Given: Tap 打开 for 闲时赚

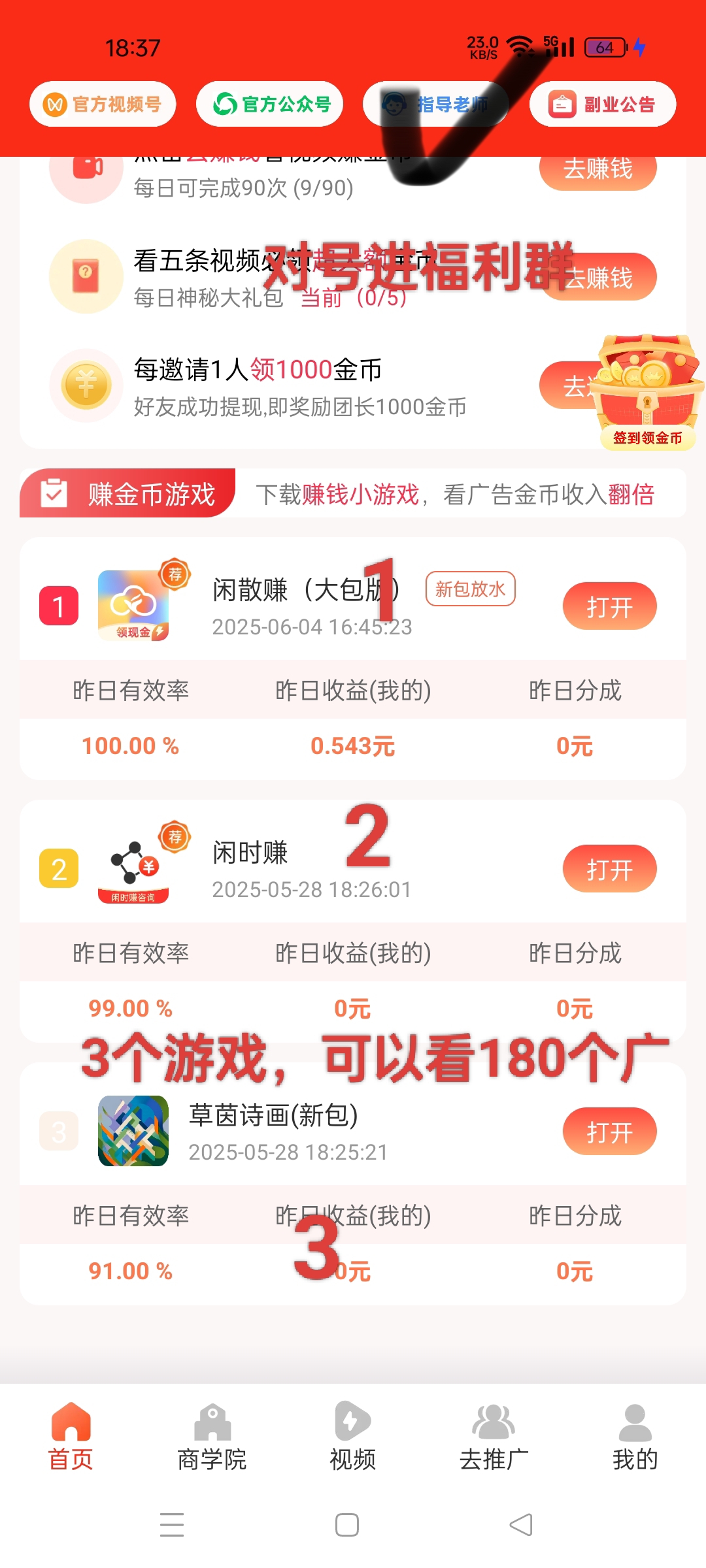Looking at the screenshot, I should 609,869.
